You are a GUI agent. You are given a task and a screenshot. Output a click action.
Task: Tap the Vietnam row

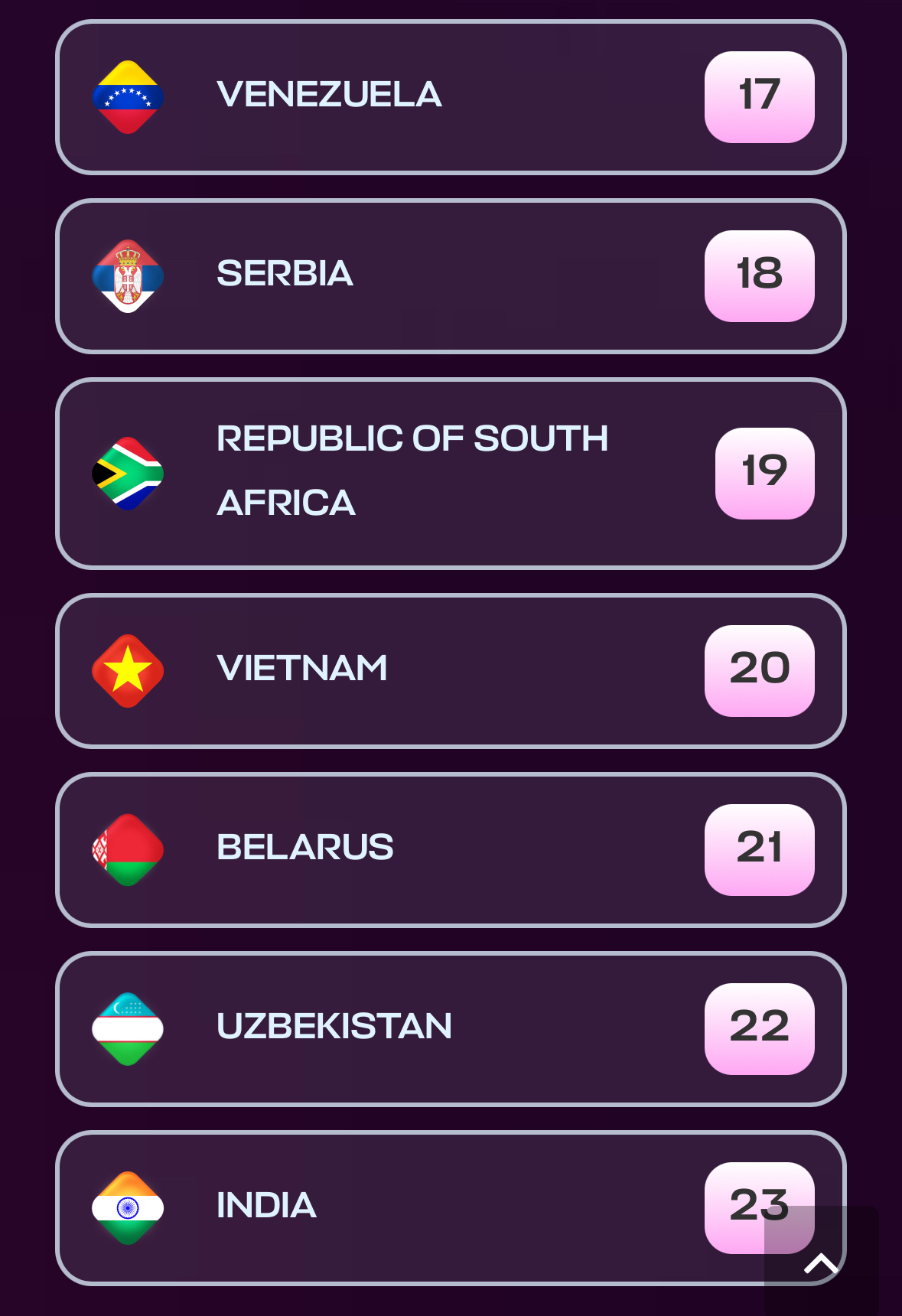(x=450, y=671)
